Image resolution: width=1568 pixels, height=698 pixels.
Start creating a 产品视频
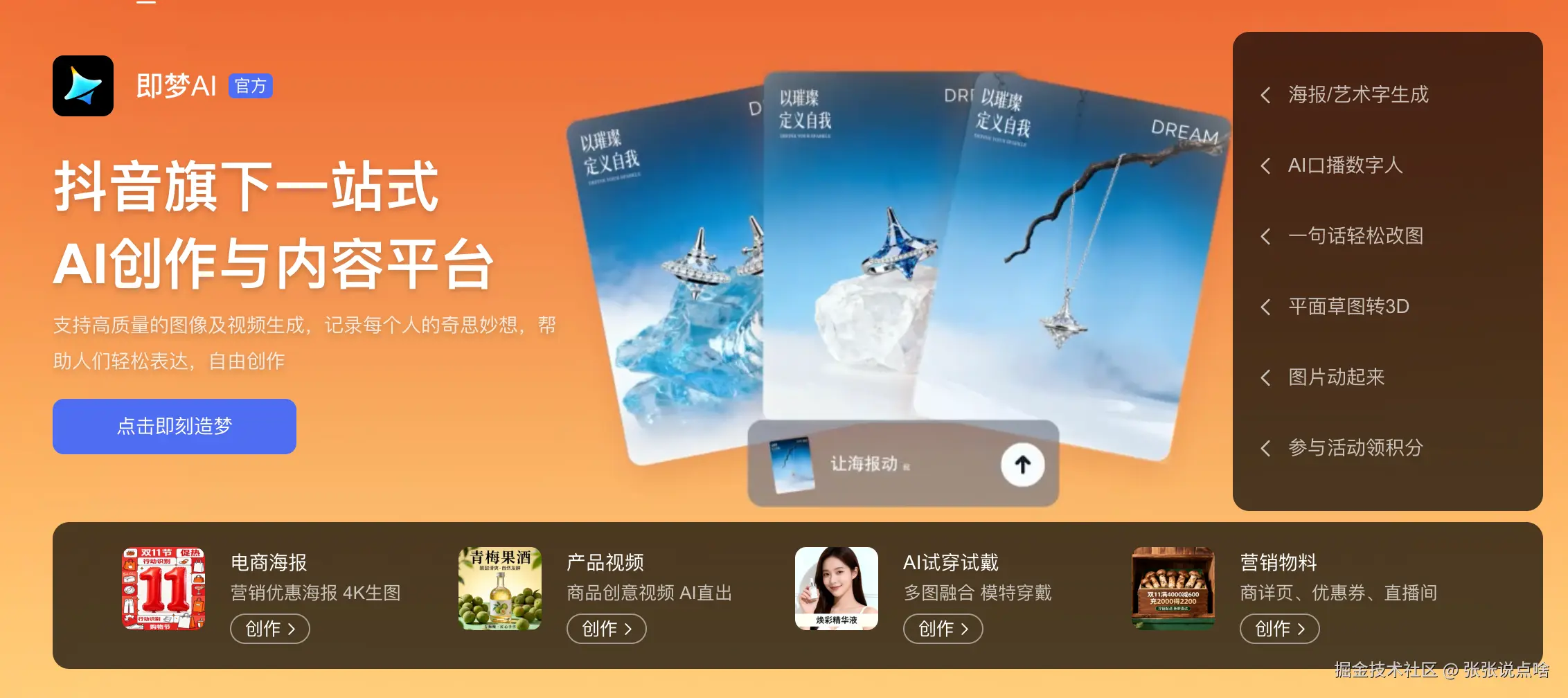607,629
